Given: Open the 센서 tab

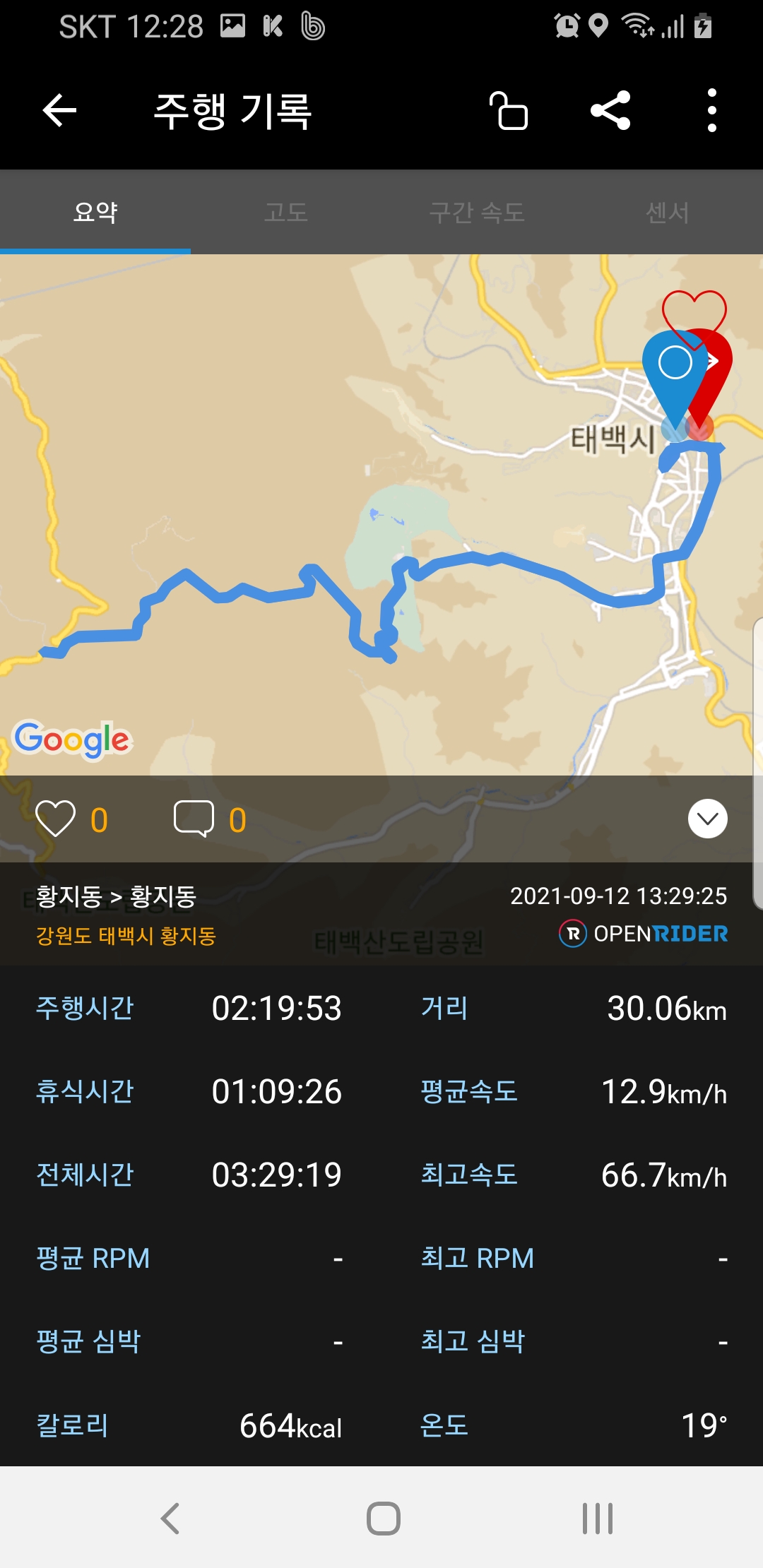Looking at the screenshot, I should [x=668, y=212].
